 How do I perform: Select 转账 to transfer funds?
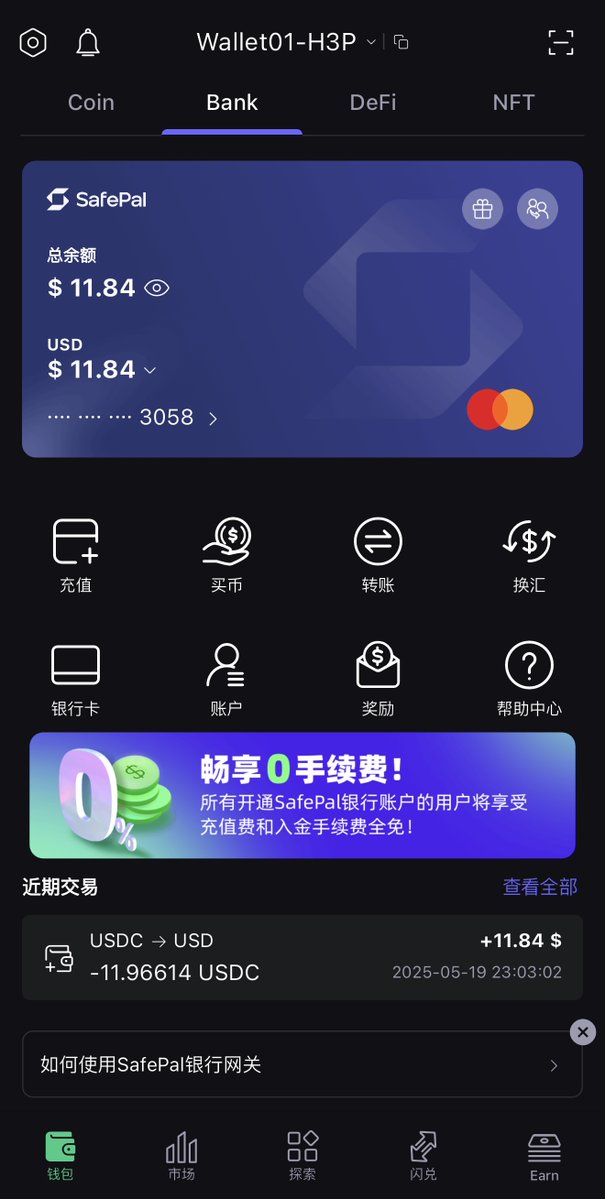pyautogui.click(x=378, y=556)
